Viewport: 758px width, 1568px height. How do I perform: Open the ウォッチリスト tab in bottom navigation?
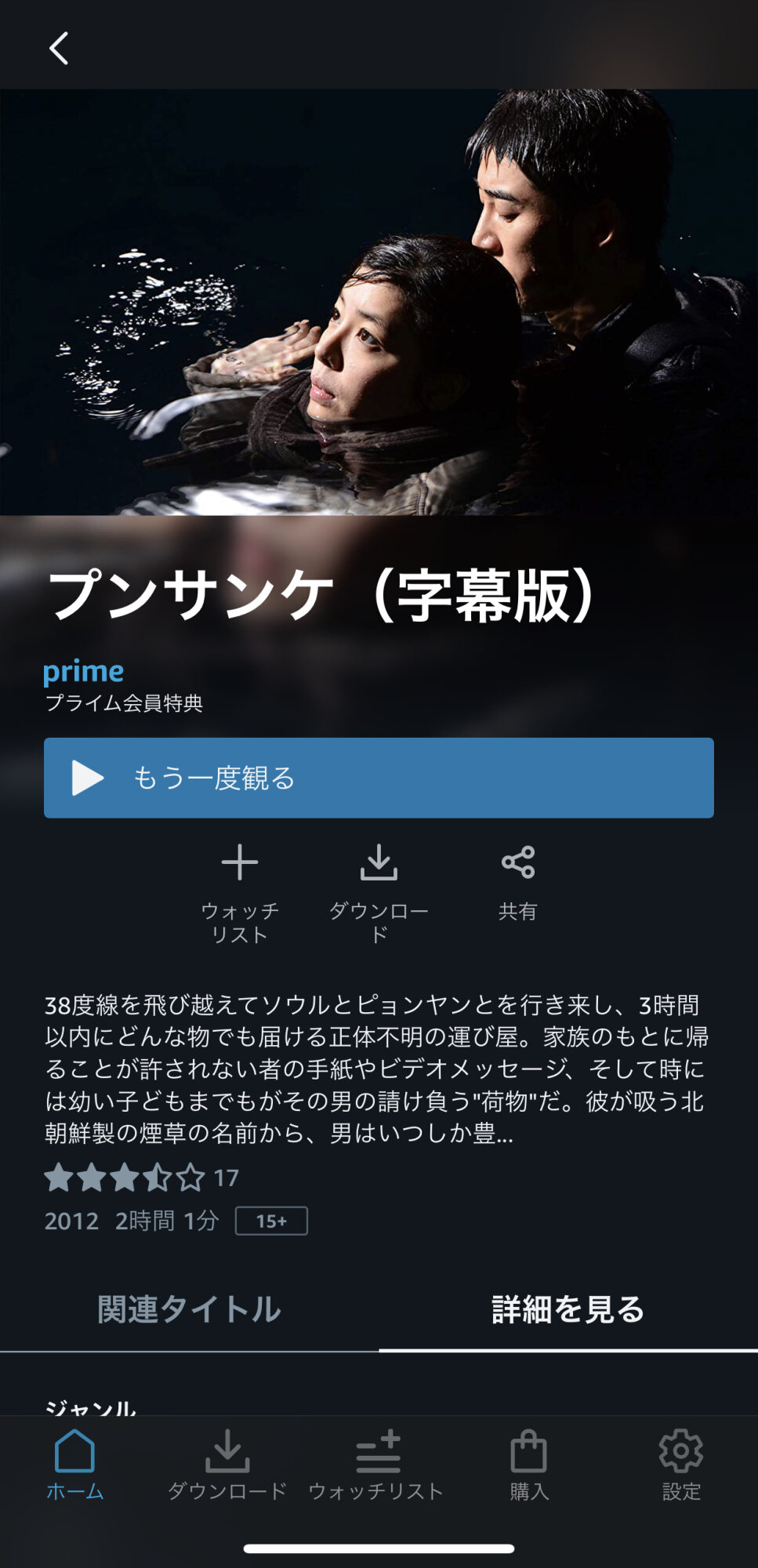pyautogui.click(x=377, y=1465)
